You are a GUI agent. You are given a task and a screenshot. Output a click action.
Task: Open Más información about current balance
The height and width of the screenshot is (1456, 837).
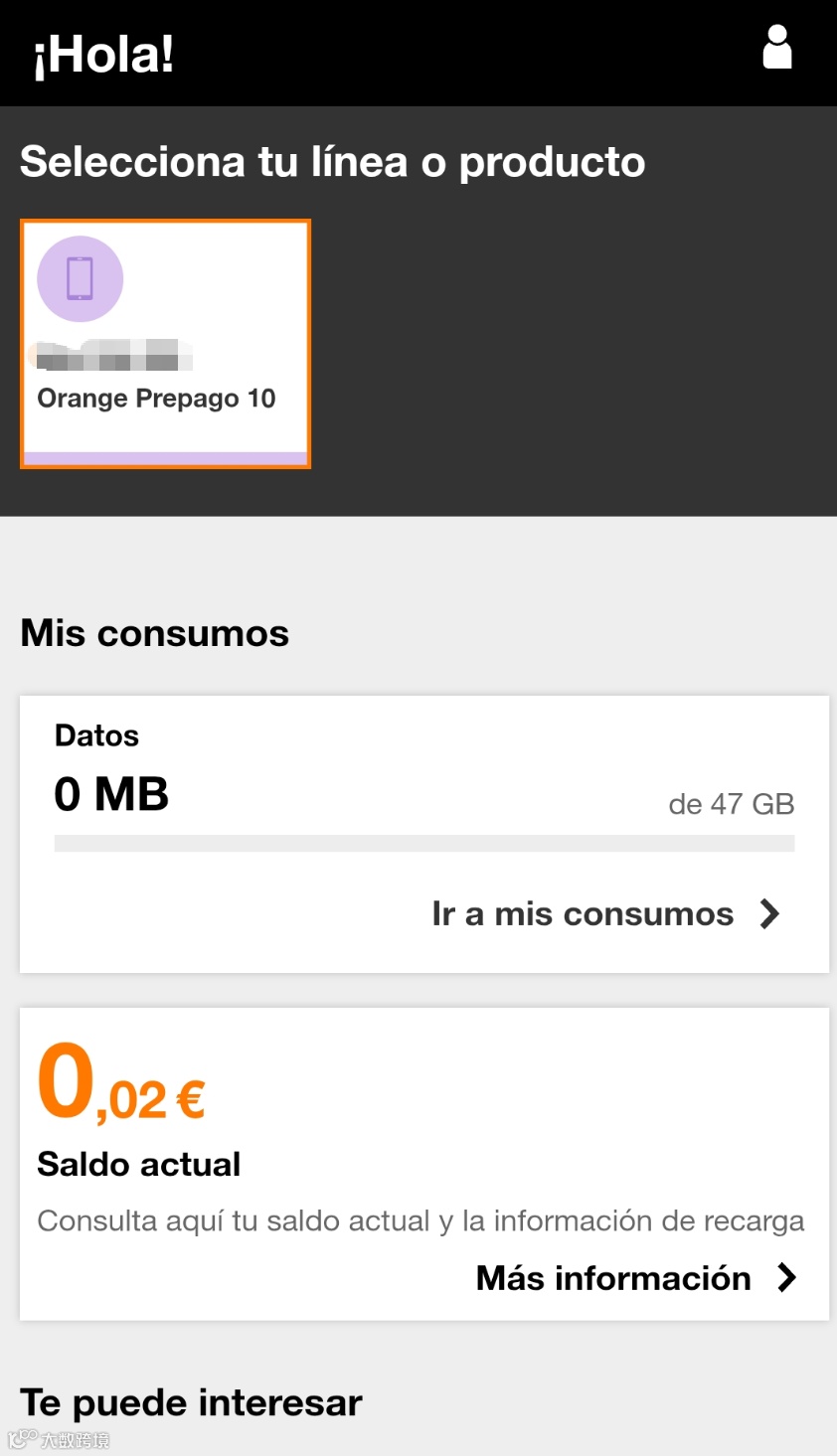pyautogui.click(x=636, y=1278)
